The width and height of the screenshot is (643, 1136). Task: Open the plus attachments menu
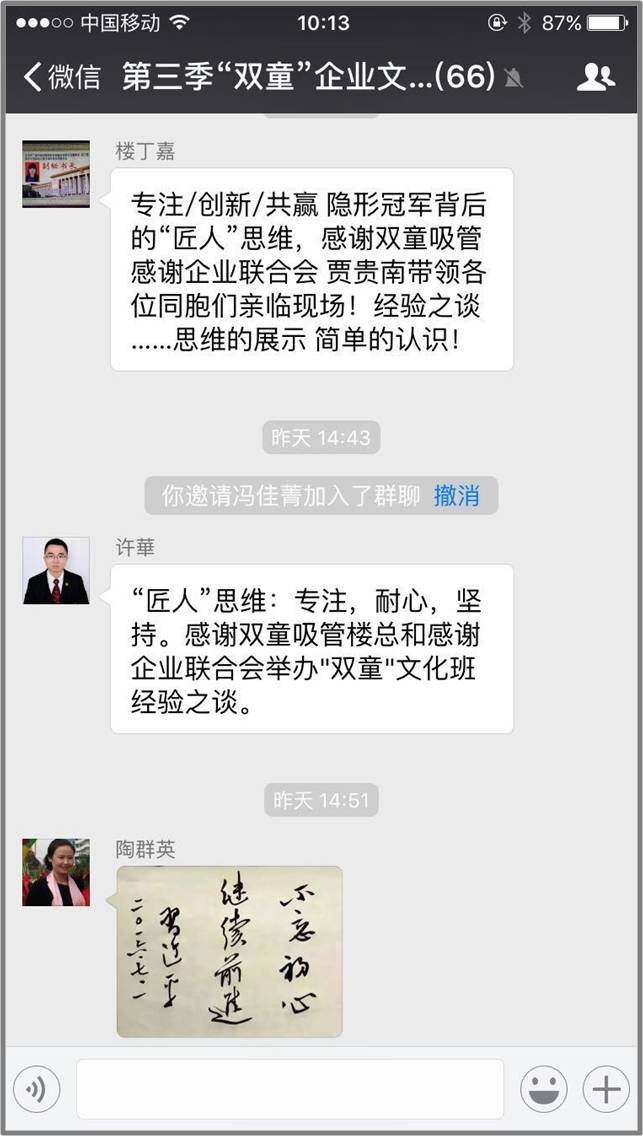tap(606, 1089)
